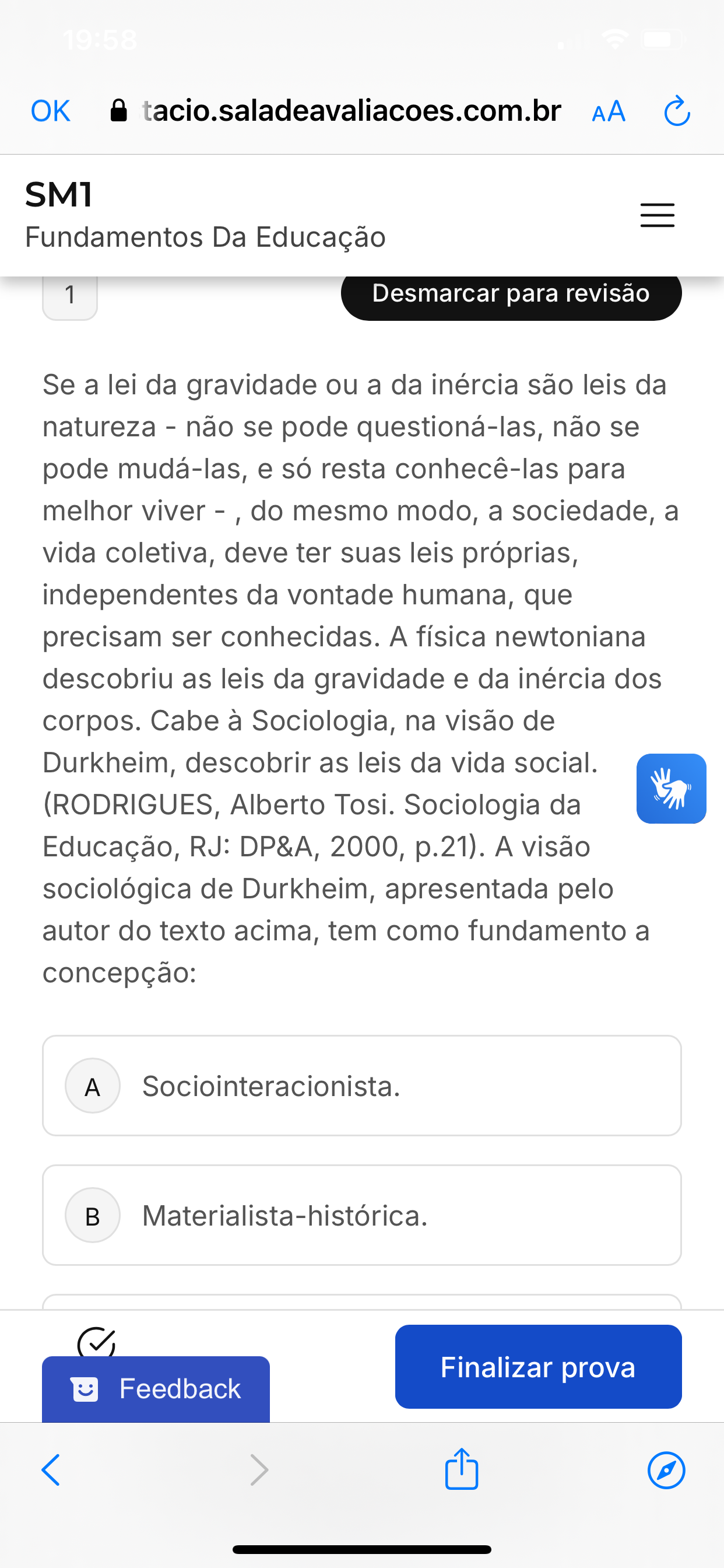This screenshot has height=1568, width=724.
Task: Tap the address bar URL
Action: click(x=350, y=111)
